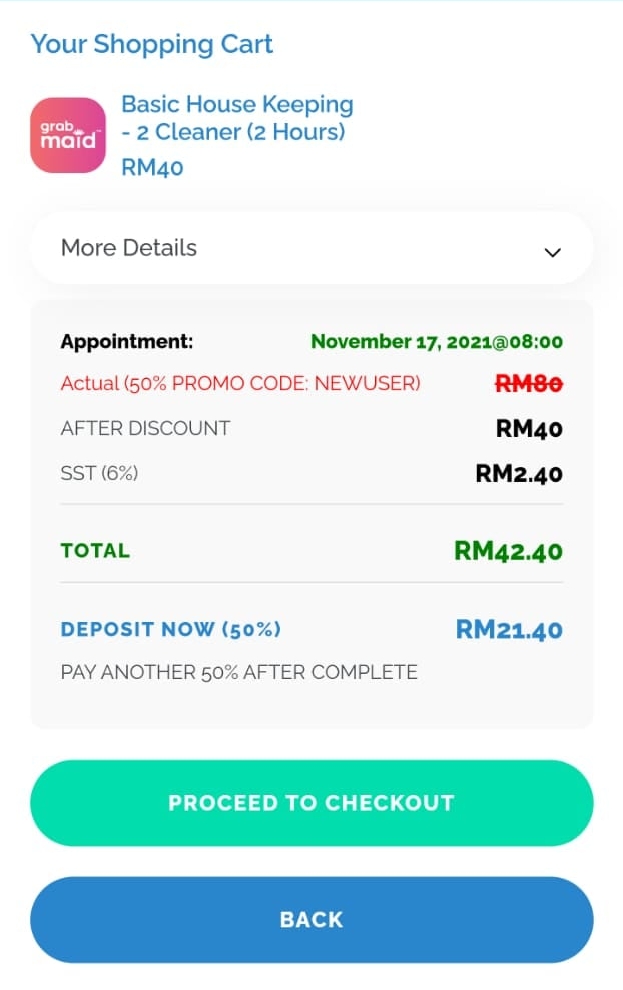Go back using the Back button
The width and height of the screenshot is (623, 990).
coord(311,920)
